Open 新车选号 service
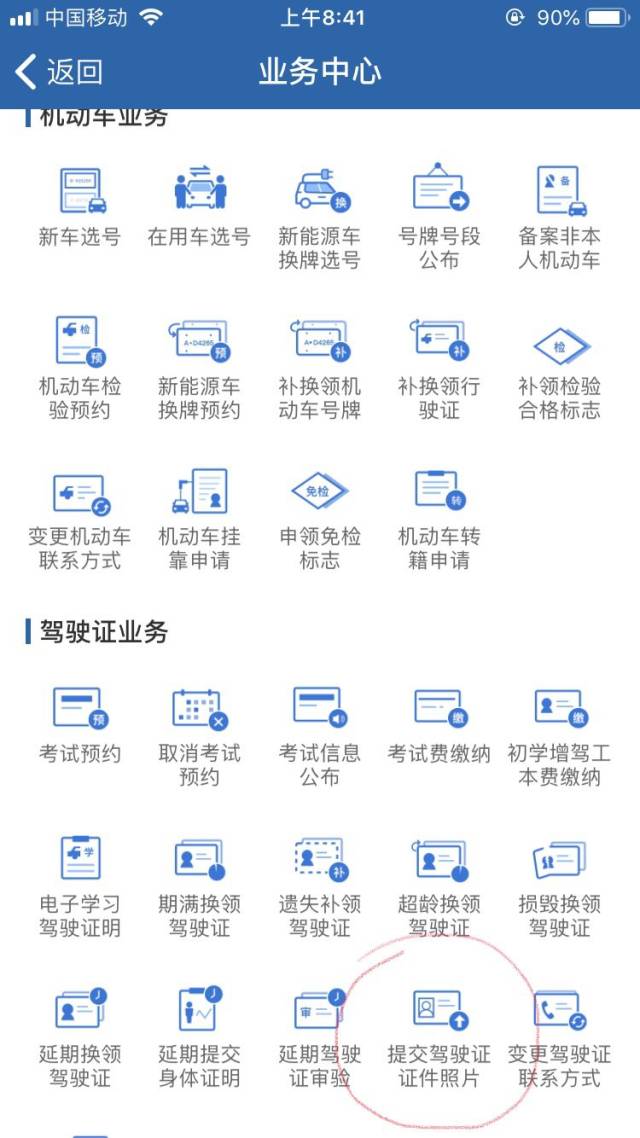 pyautogui.click(x=80, y=208)
